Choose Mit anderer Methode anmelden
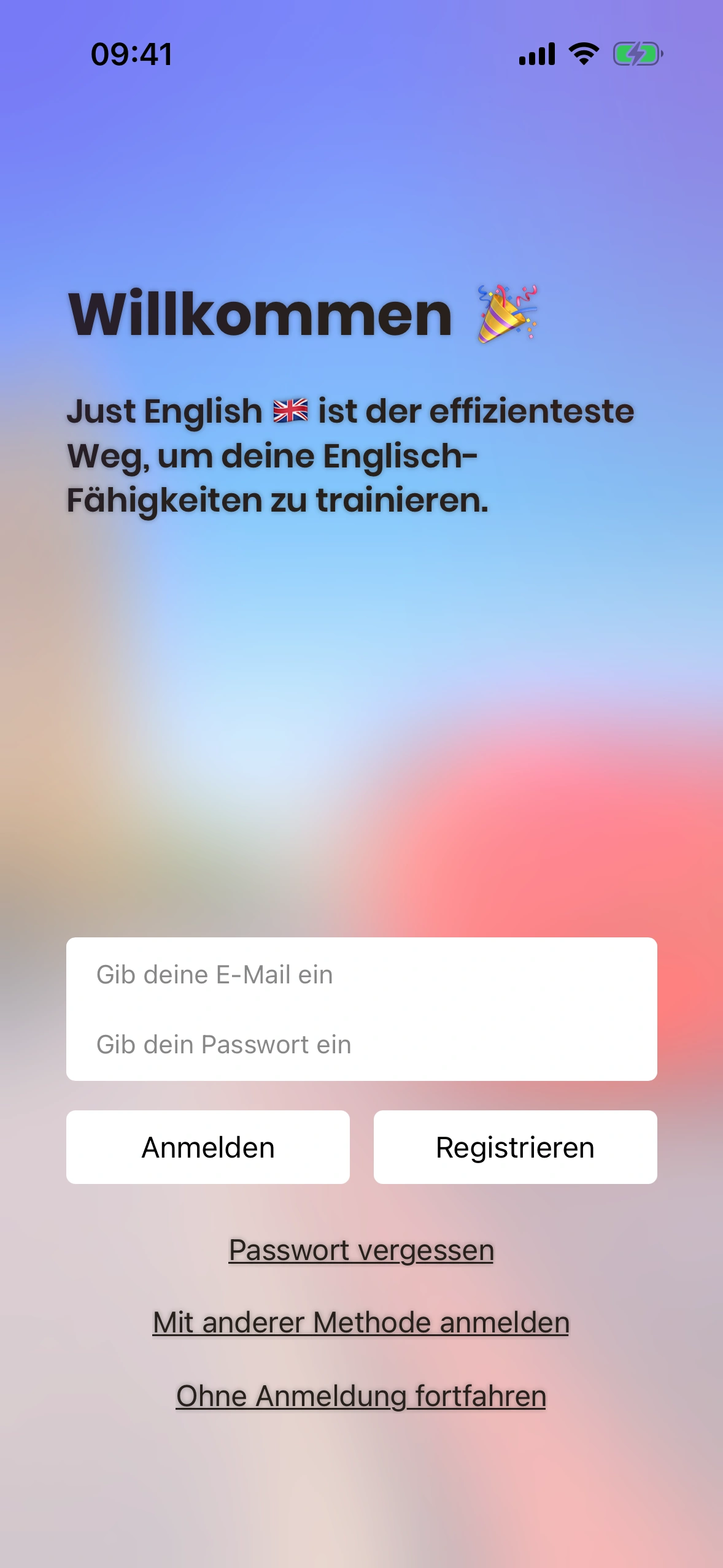 (x=361, y=1323)
